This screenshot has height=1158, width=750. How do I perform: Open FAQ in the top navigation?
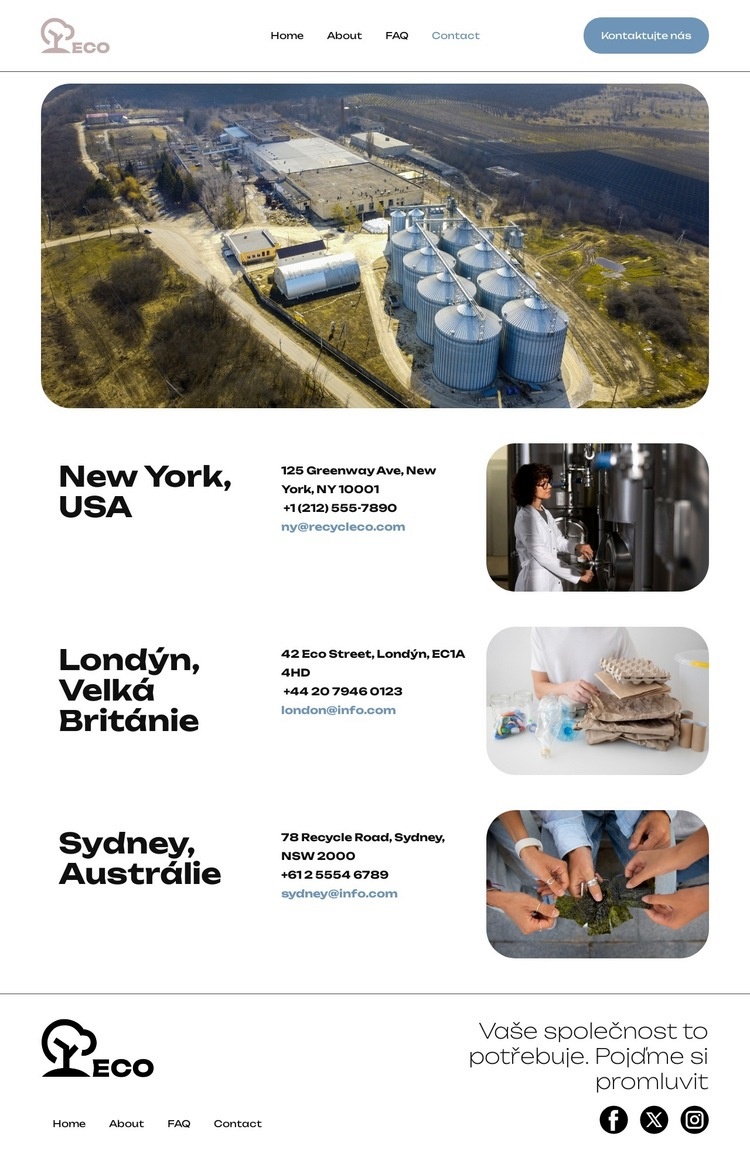coord(397,36)
